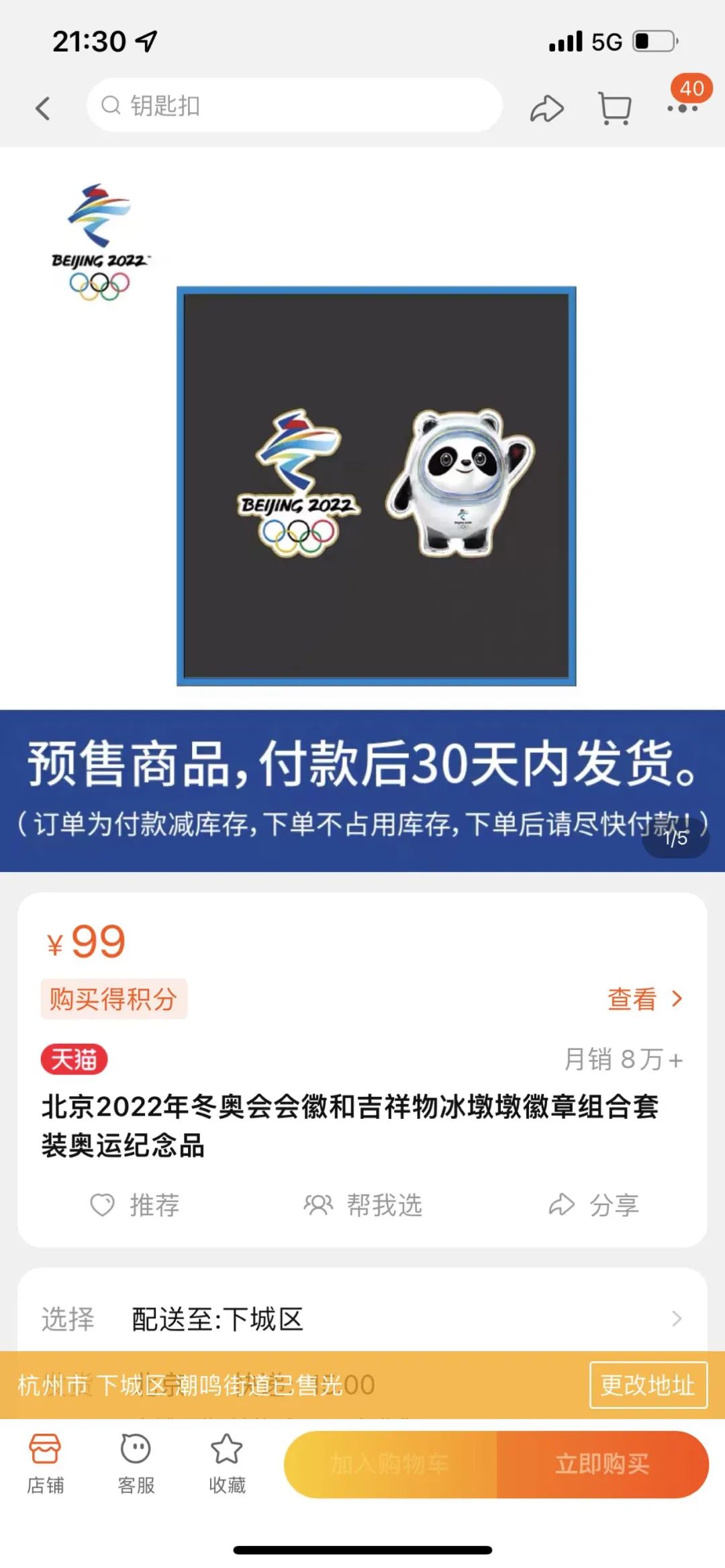Open the more options menu
Viewport: 725px width, 1568px height.
point(682,107)
